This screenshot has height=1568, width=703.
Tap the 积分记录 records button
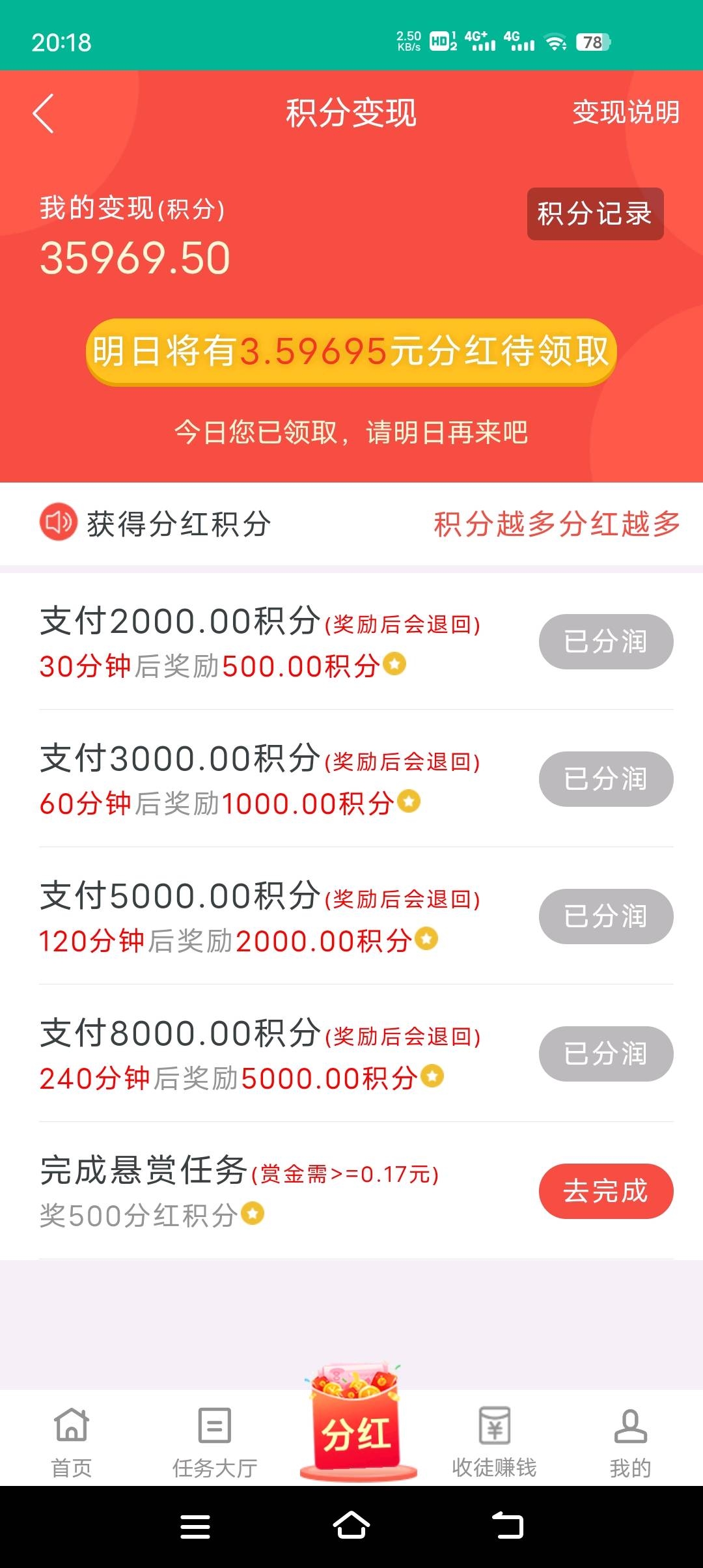click(x=595, y=215)
